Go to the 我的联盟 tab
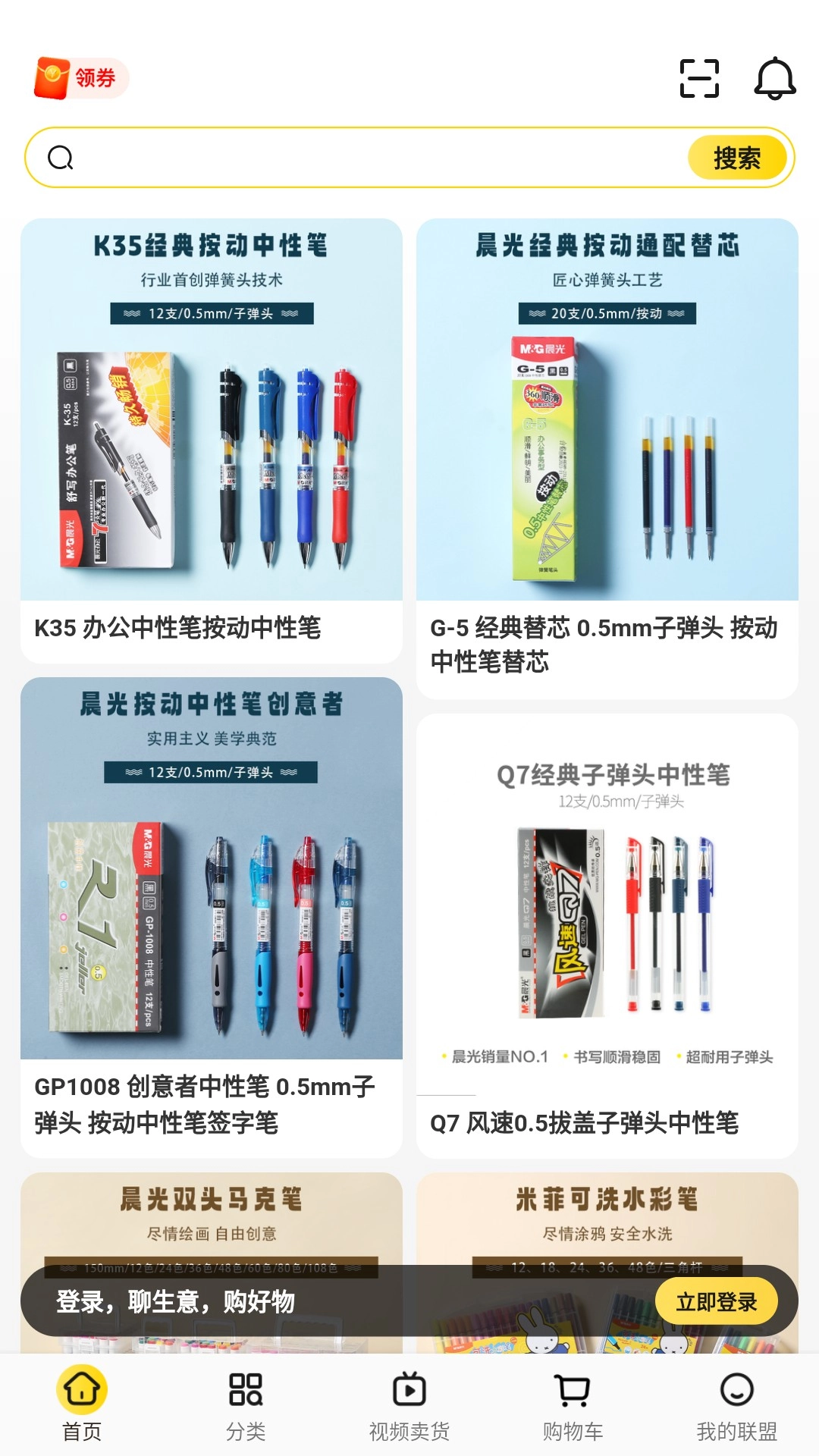This screenshot has width=819, height=1456. click(736, 1404)
